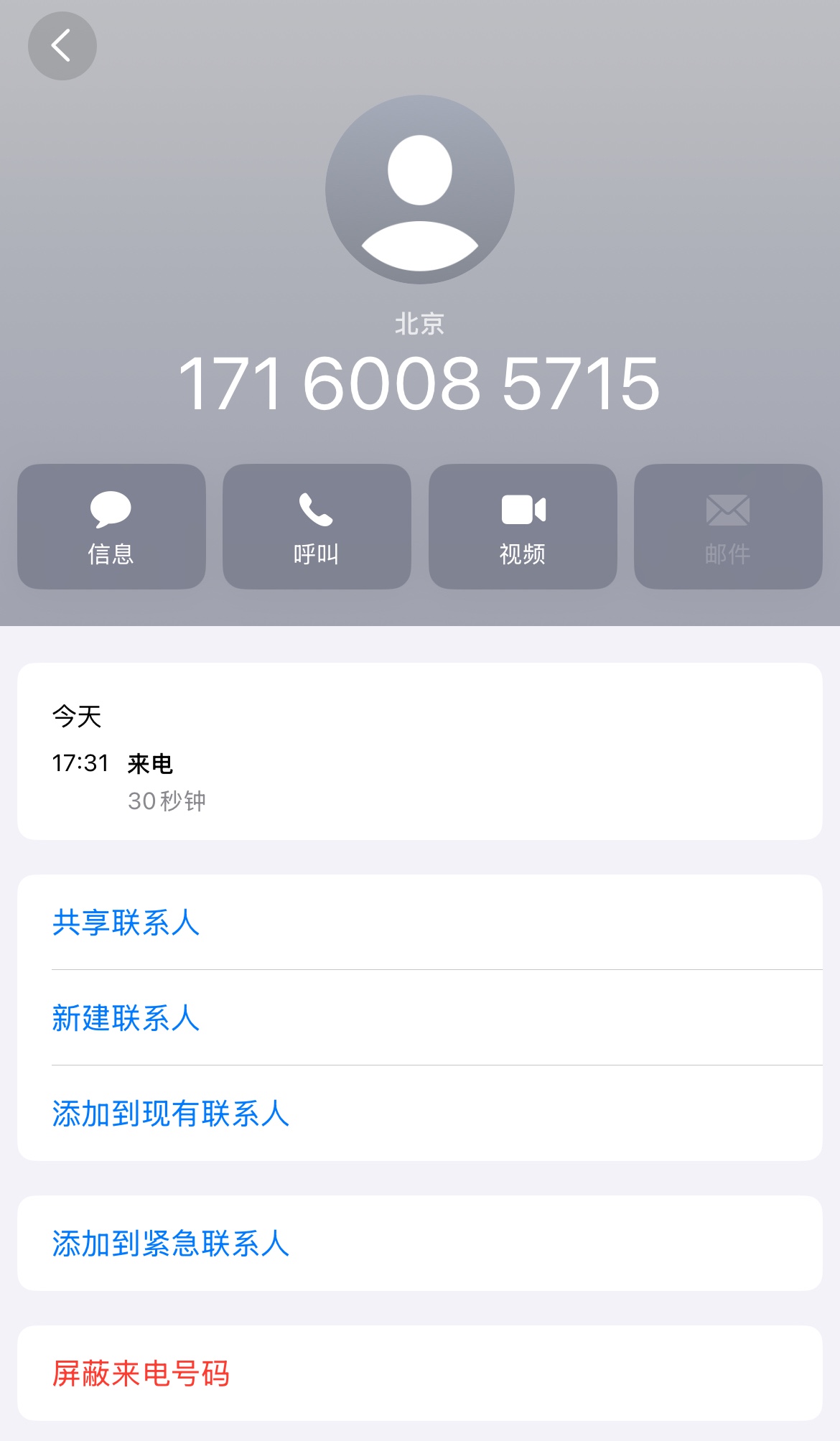Screen dimensions: 840x1441
Task: Tap 新建联系人 to create a contact
Action: pos(126,1018)
